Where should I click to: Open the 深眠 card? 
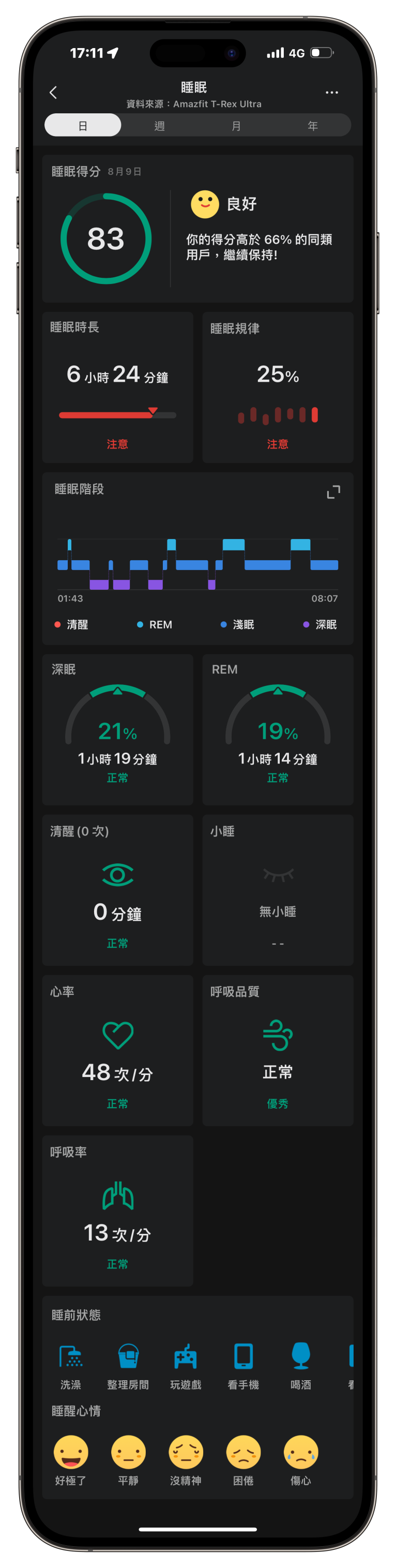pos(117,730)
